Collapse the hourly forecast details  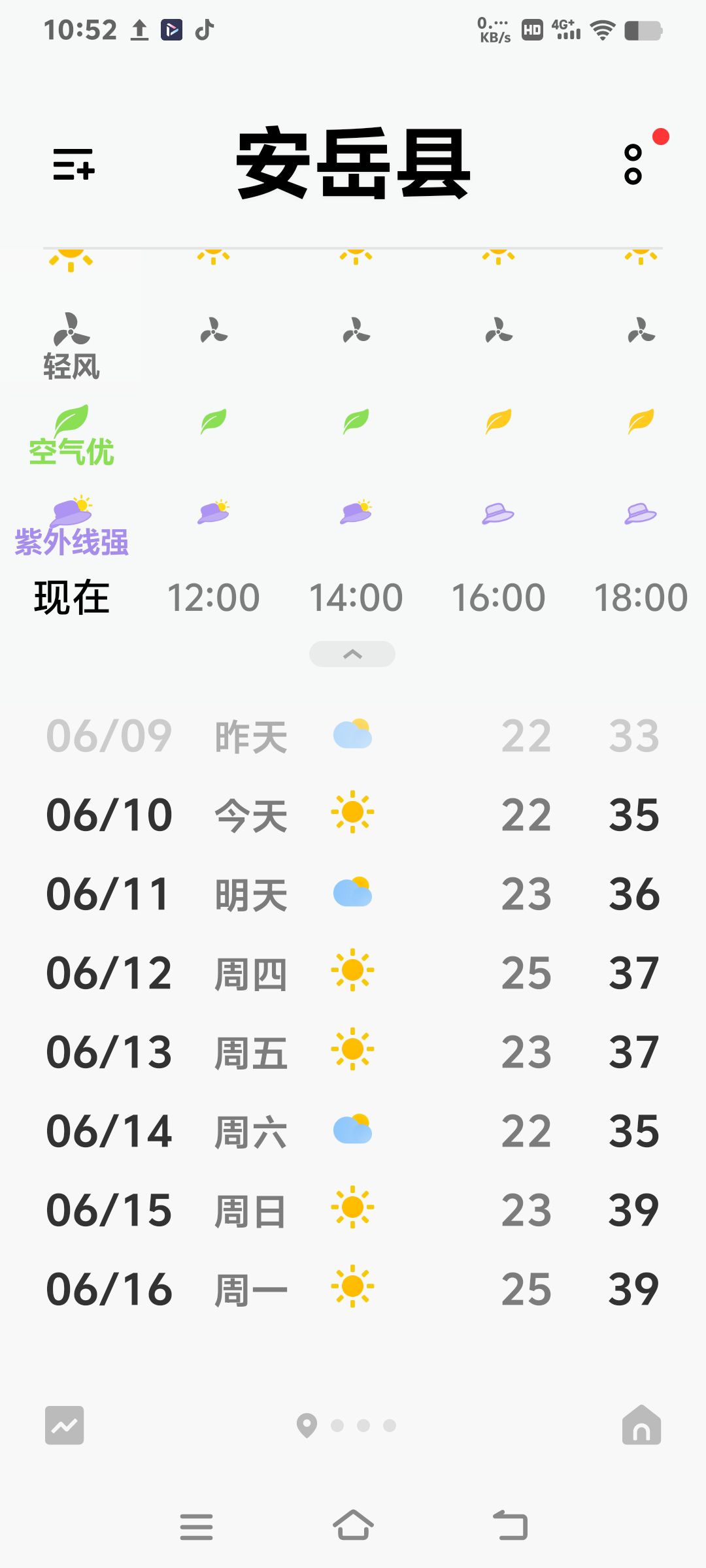point(352,654)
